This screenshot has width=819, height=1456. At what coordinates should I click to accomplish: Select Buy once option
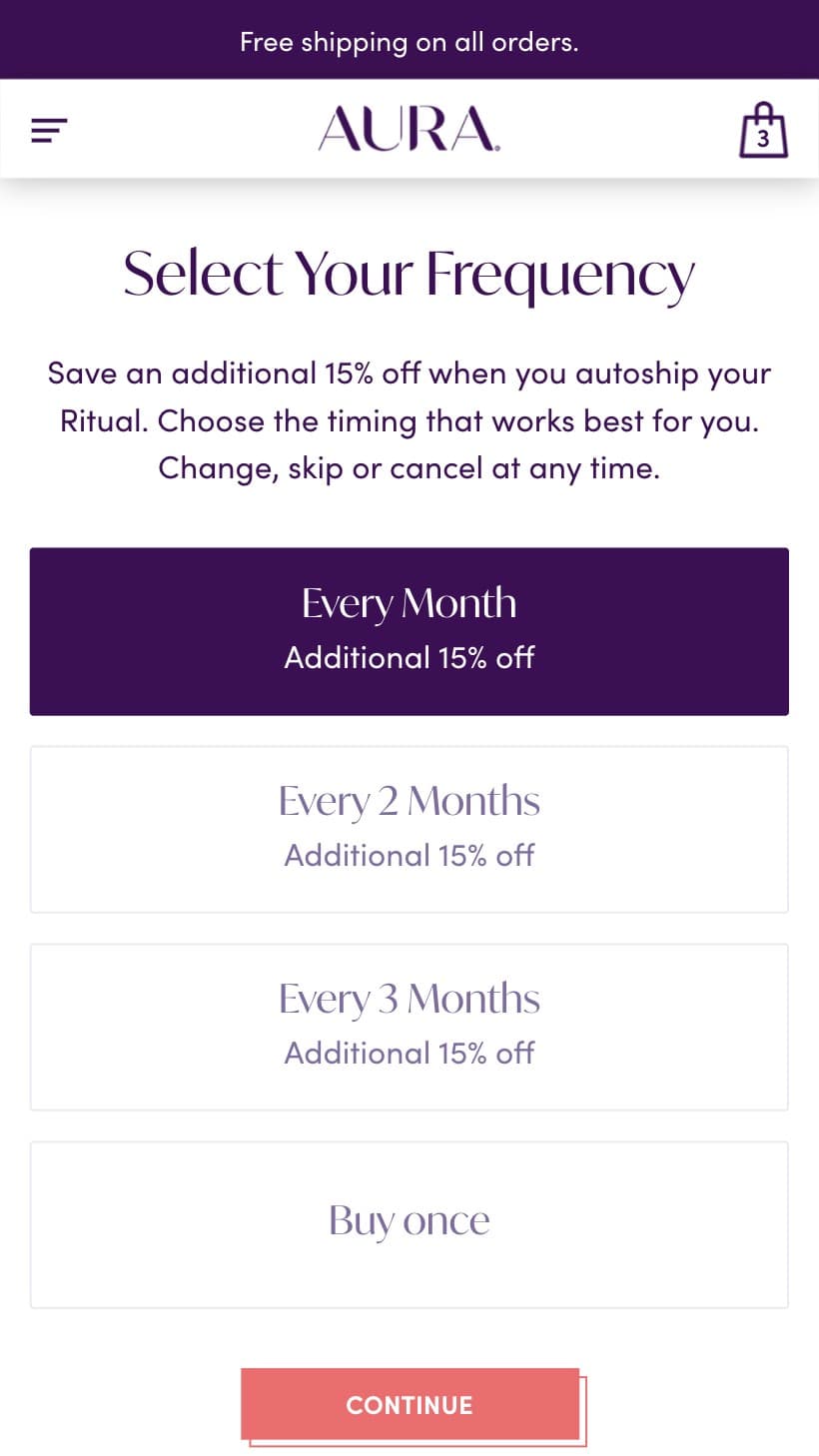coord(409,1224)
